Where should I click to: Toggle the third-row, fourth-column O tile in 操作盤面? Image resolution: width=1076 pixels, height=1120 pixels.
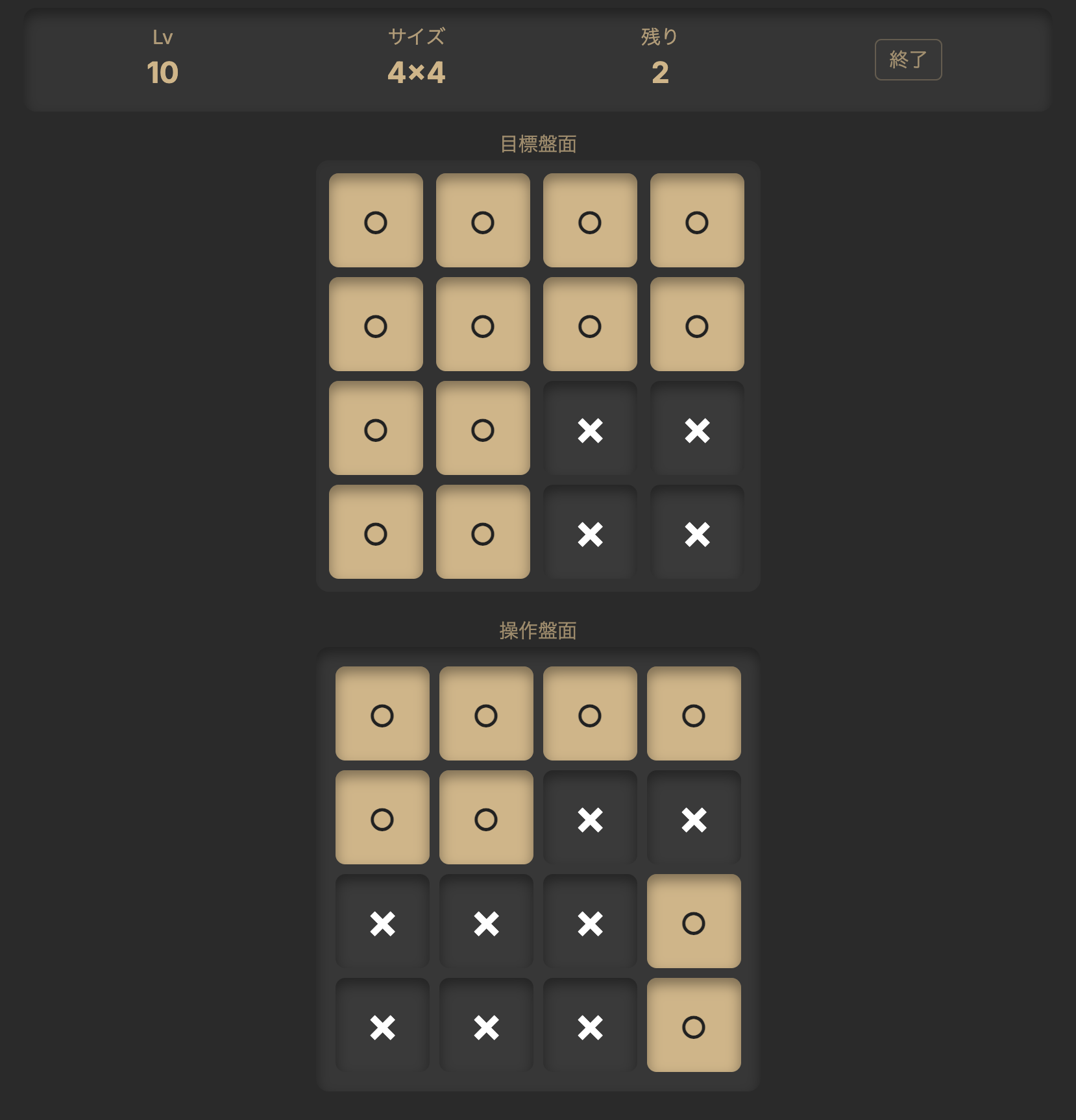click(694, 921)
